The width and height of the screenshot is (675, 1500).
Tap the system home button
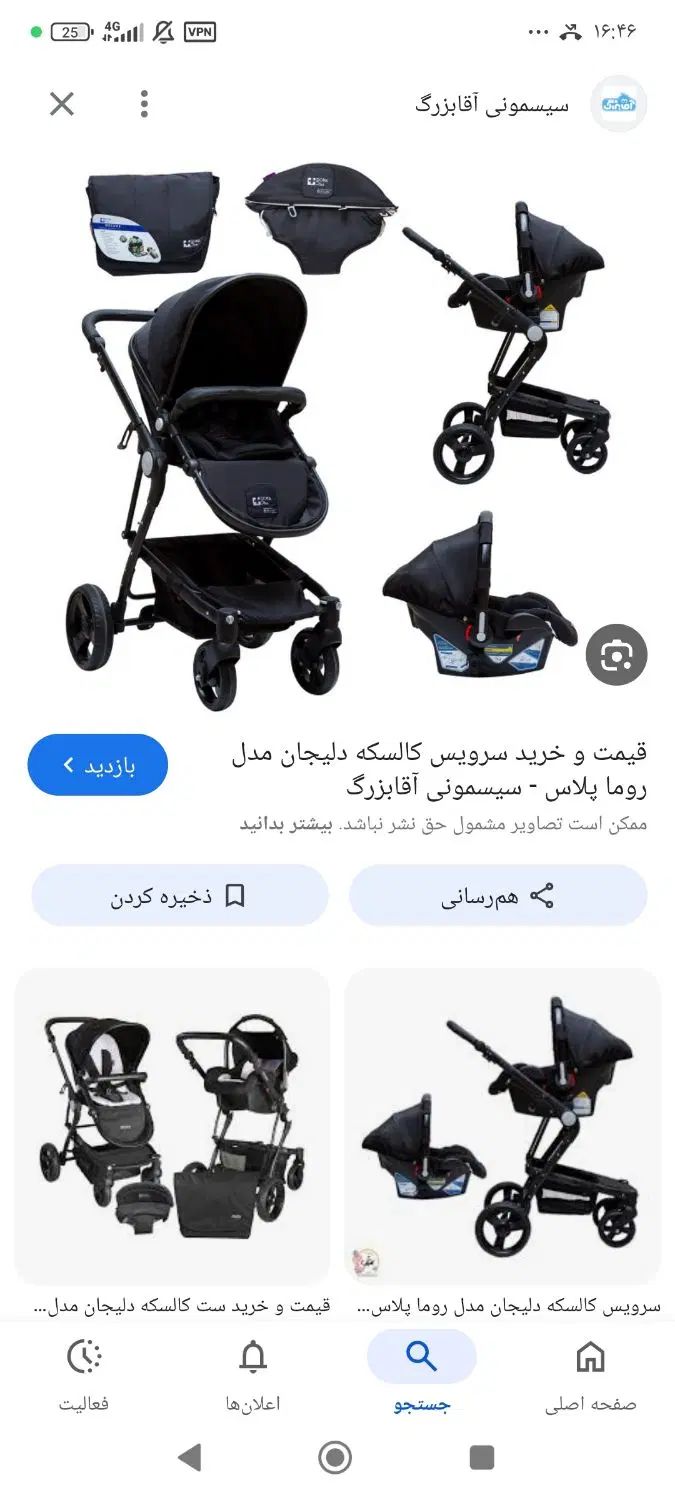(x=336, y=1457)
